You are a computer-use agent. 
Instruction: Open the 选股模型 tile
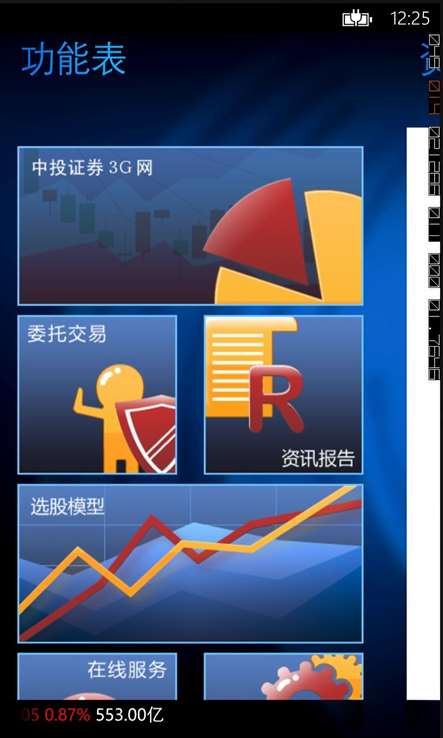(x=190, y=563)
